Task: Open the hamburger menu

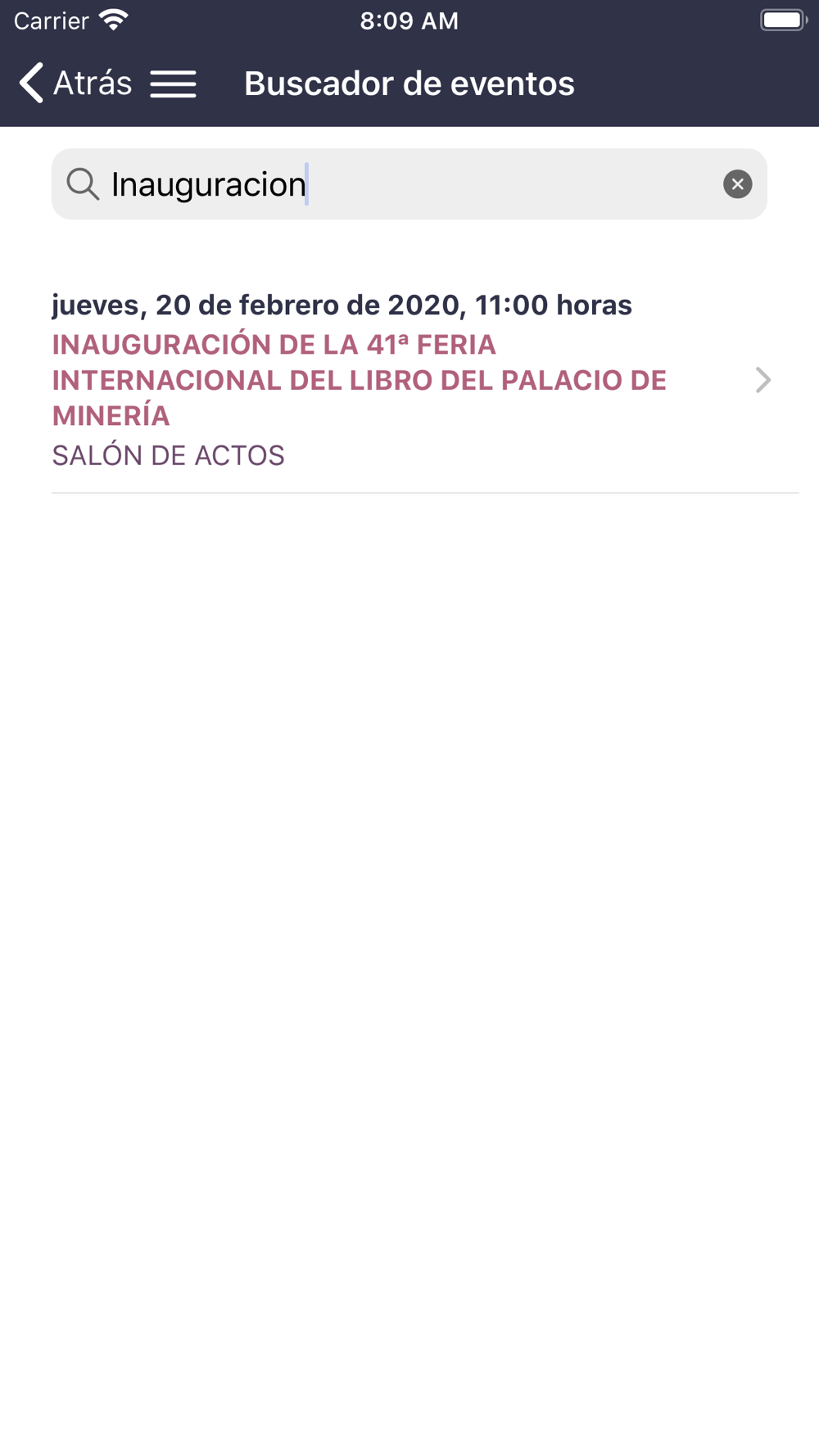Action: (x=173, y=84)
